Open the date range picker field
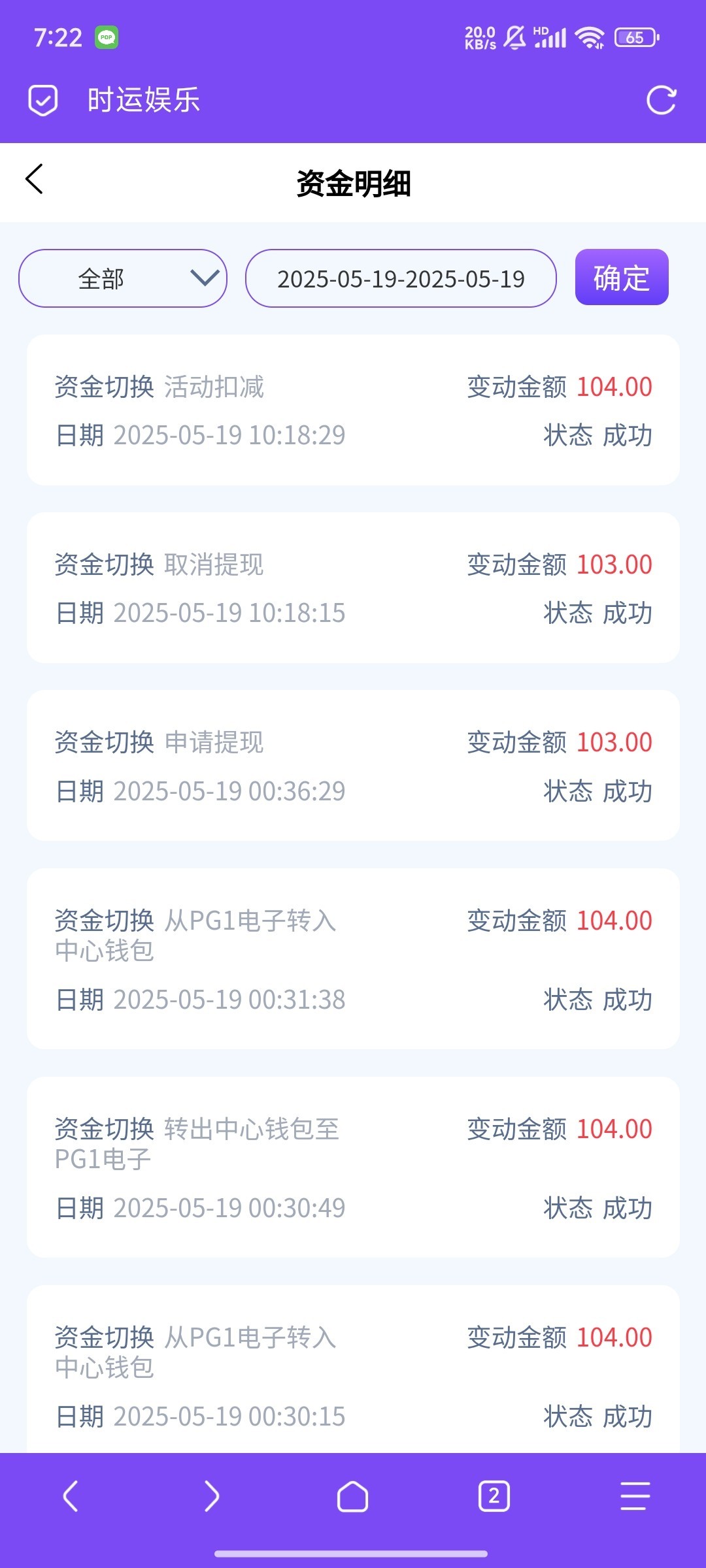The image size is (706, 1568). (x=401, y=278)
